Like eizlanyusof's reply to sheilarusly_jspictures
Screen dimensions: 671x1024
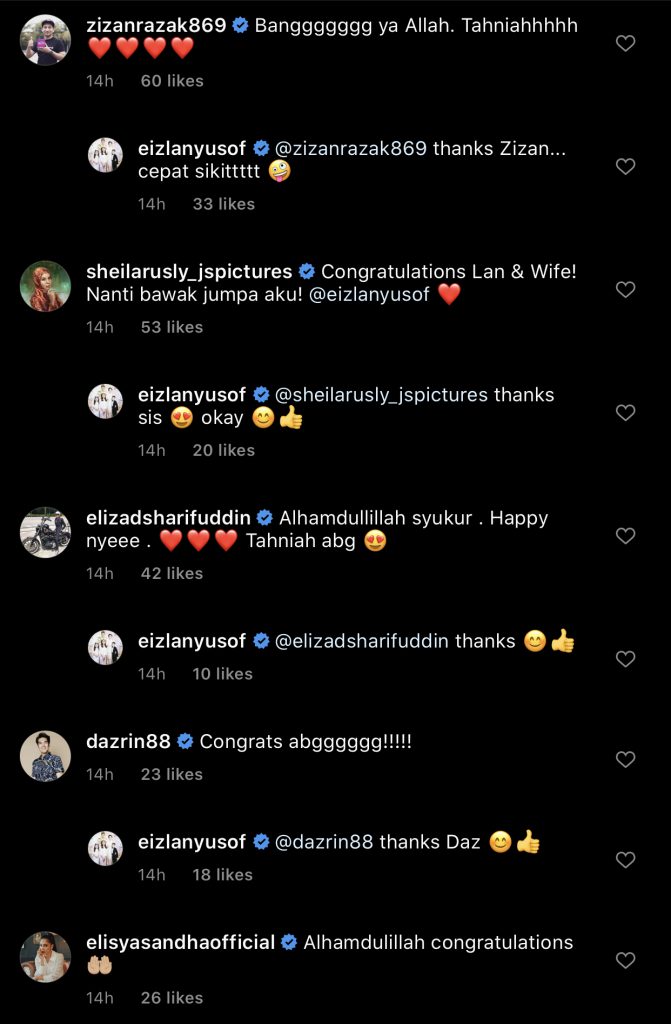click(x=625, y=413)
